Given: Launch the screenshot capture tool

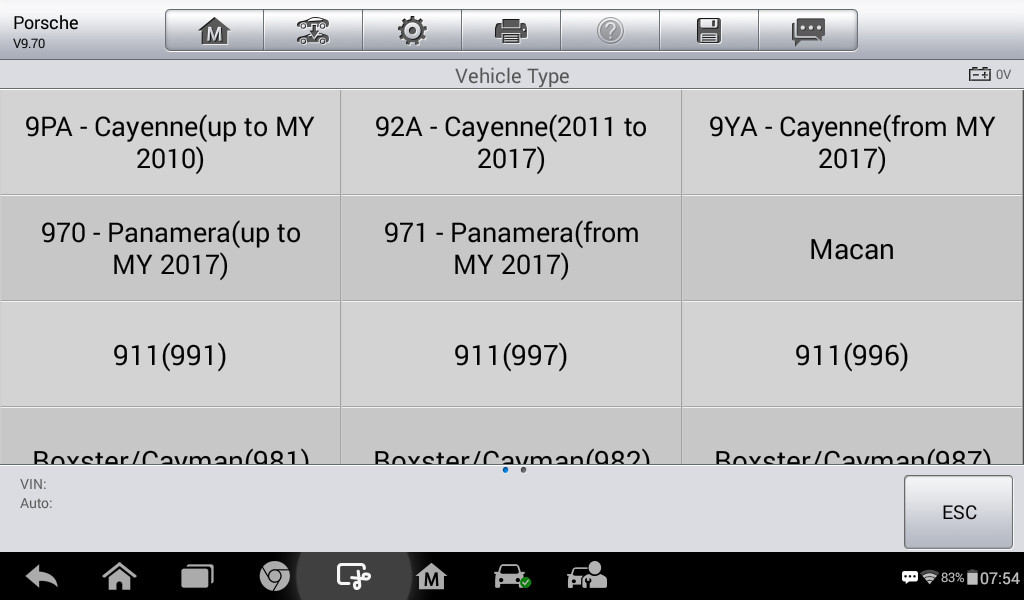Looking at the screenshot, I should (353, 576).
